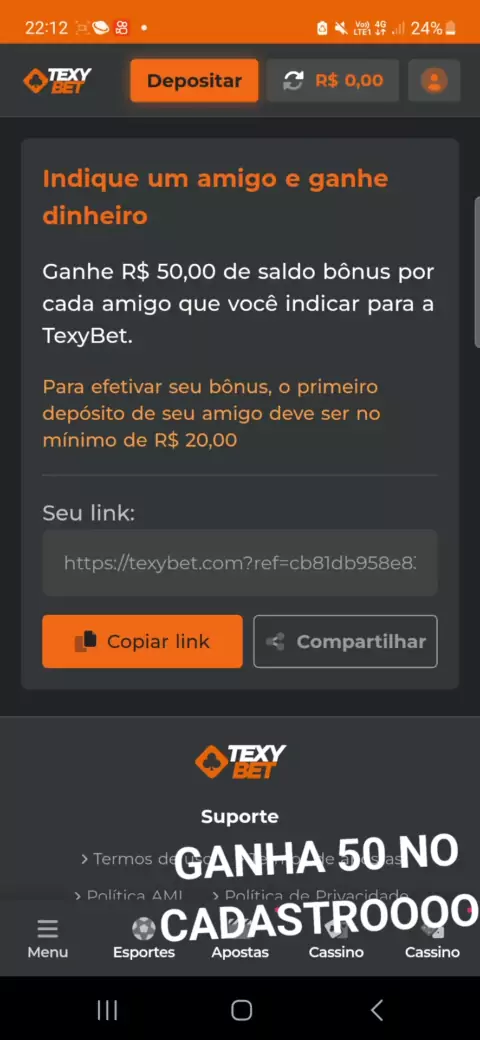Switch to the Esportes tab
Image resolution: width=480 pixels, height=1040 pixels.
(144, 939)
